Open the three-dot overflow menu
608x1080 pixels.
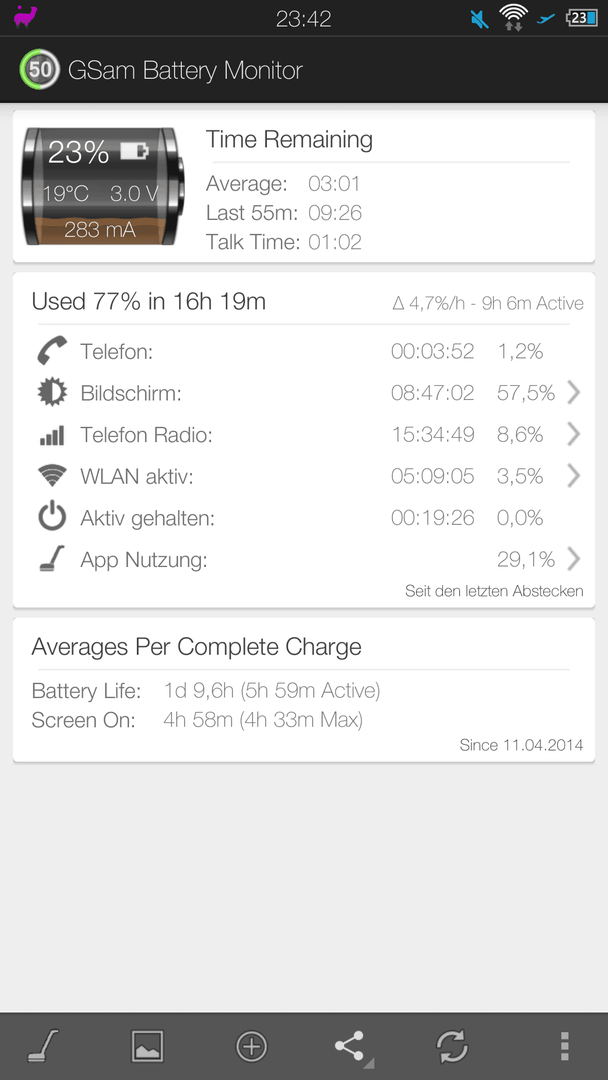(x=565, y=1046)
